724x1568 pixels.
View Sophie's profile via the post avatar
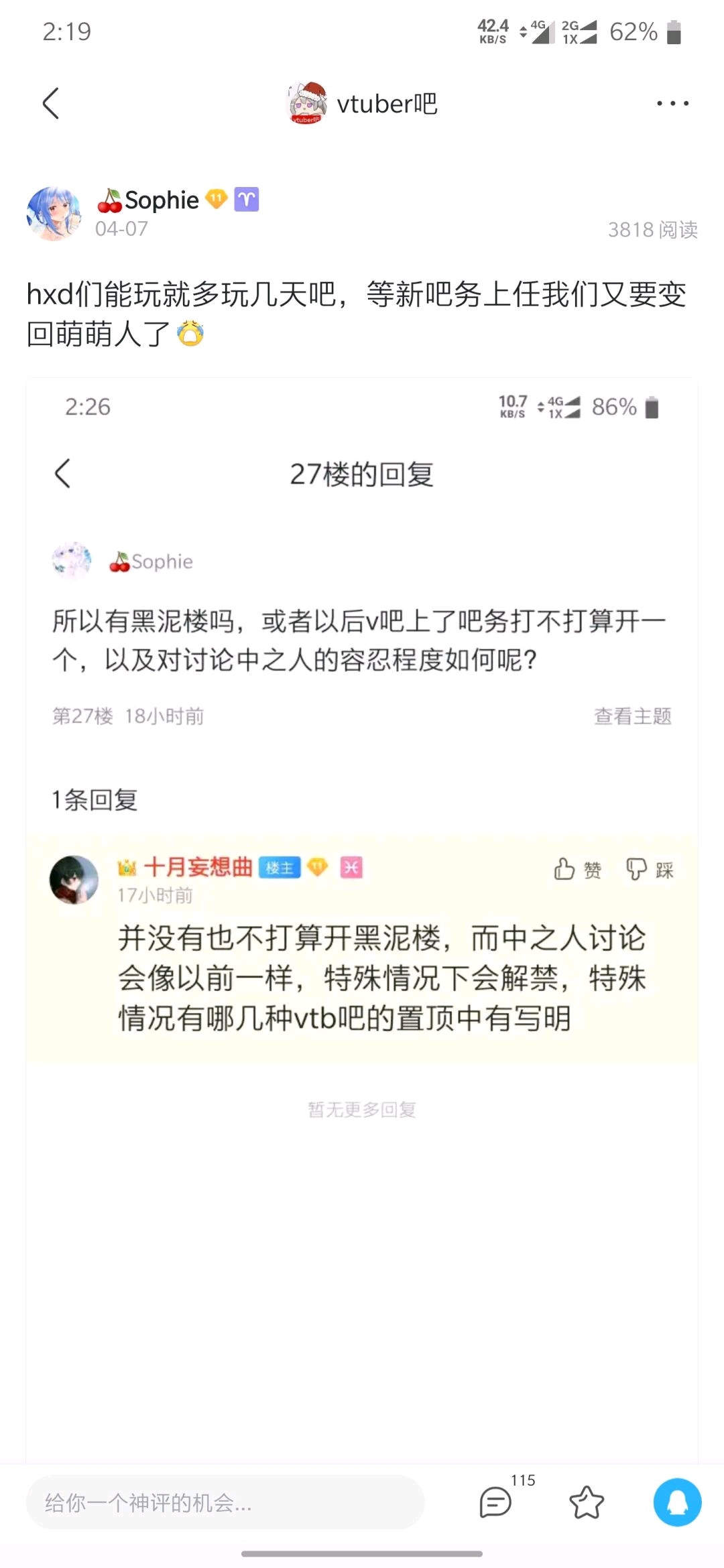tap(54, 214)
